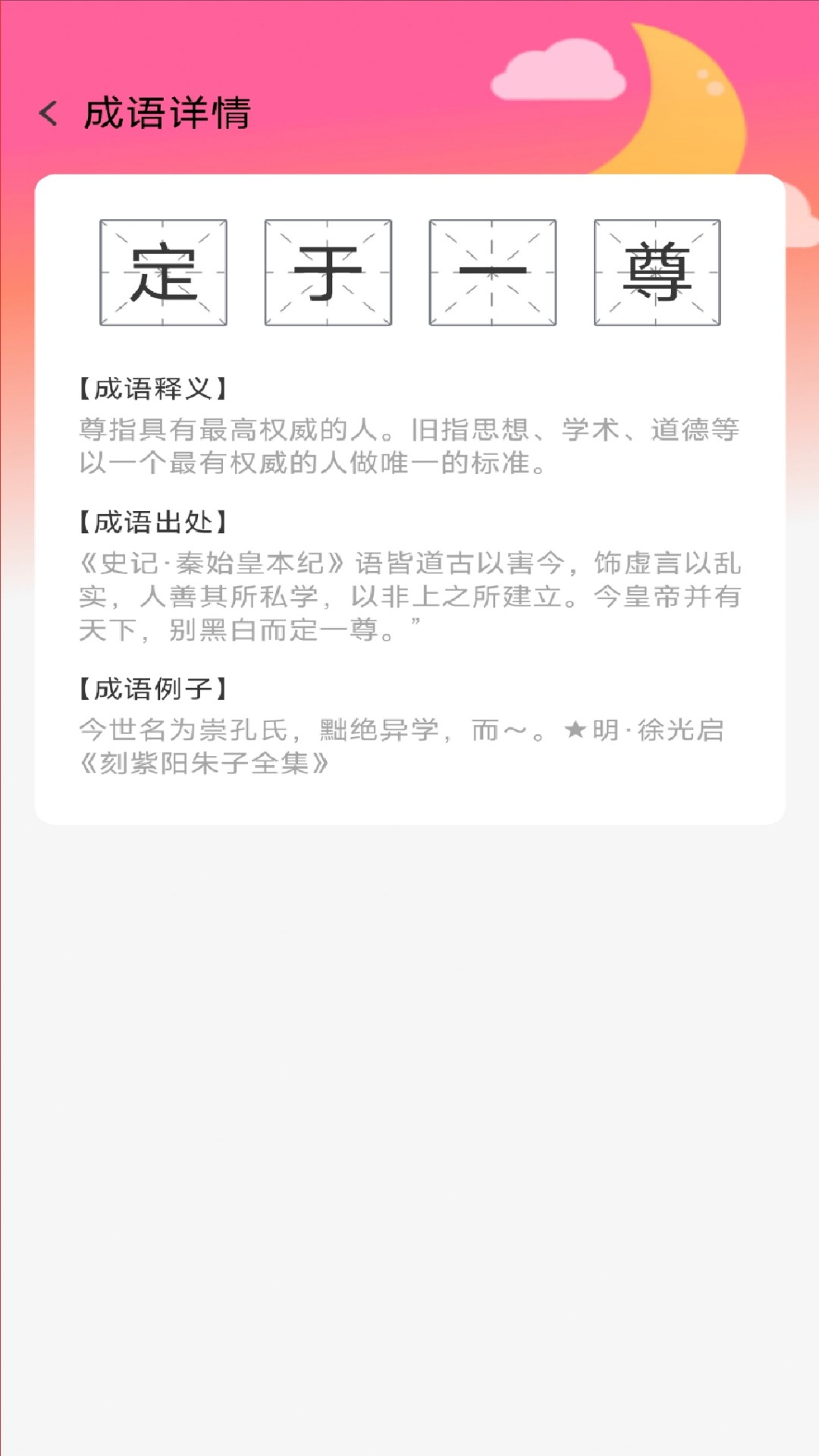This screenshot has height=1456, width=819.
Task: Select the character card 尊
Action: point(657,273)
